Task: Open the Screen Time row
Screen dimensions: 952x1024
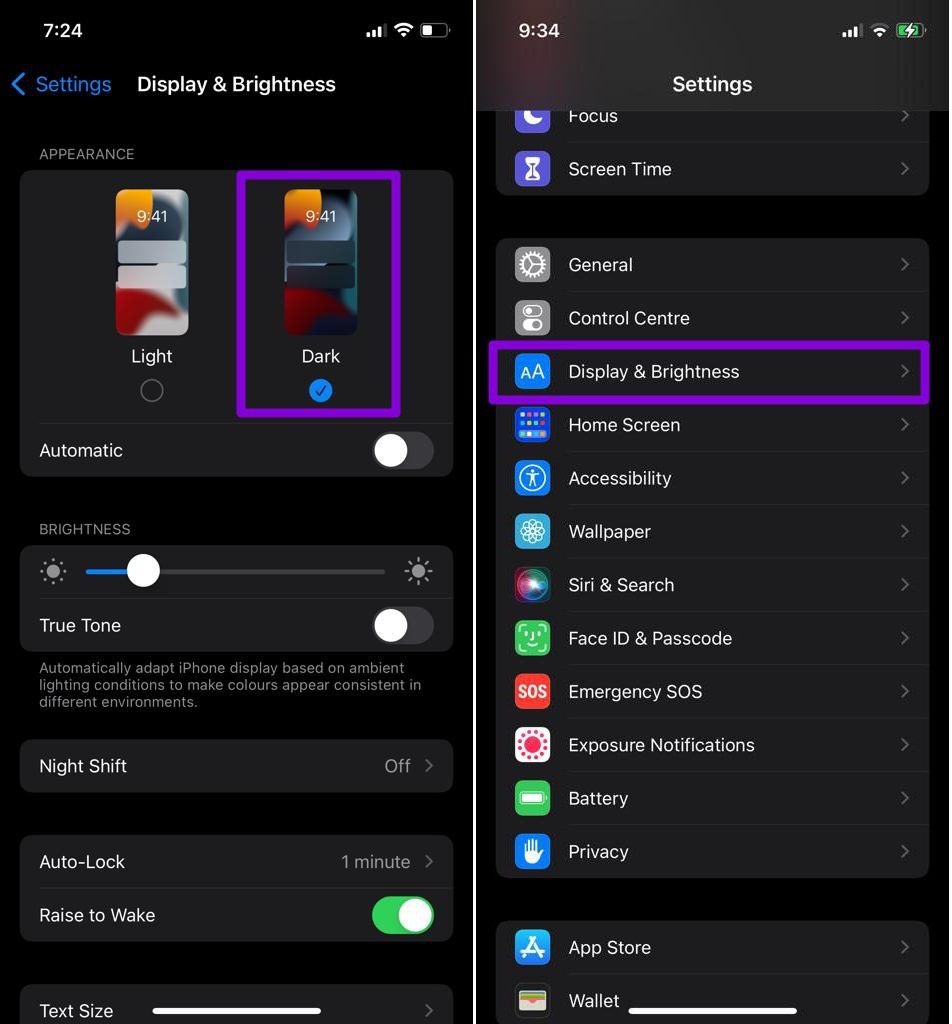Action: pyautogui.click(x=712, y=169)
